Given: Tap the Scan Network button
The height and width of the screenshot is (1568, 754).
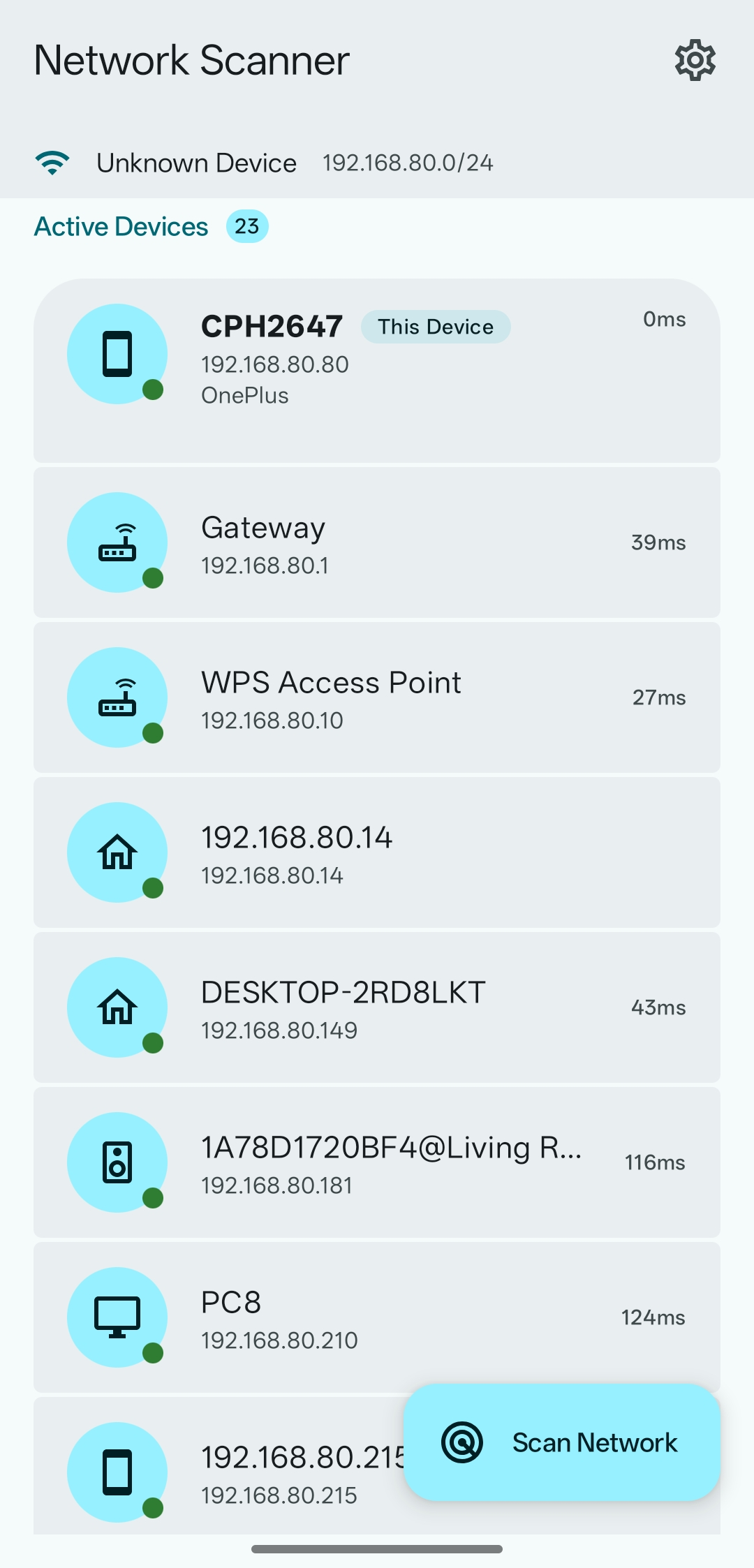Looking at the screenshot, I should coord(562,1442).
